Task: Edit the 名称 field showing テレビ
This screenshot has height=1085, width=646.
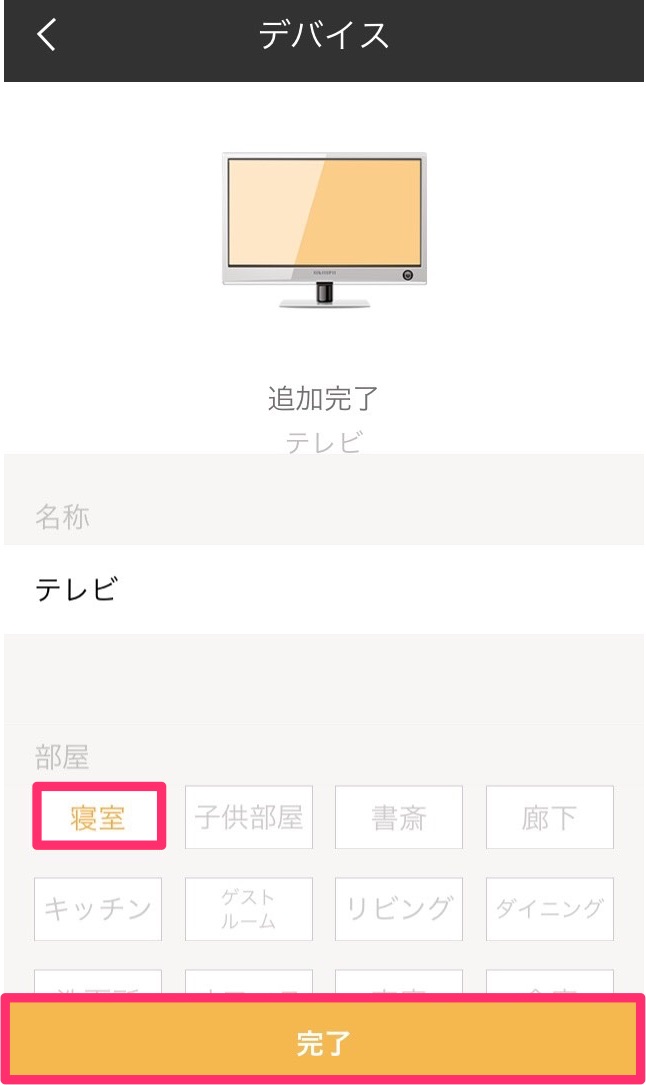Action: click(x=323, y=589)
